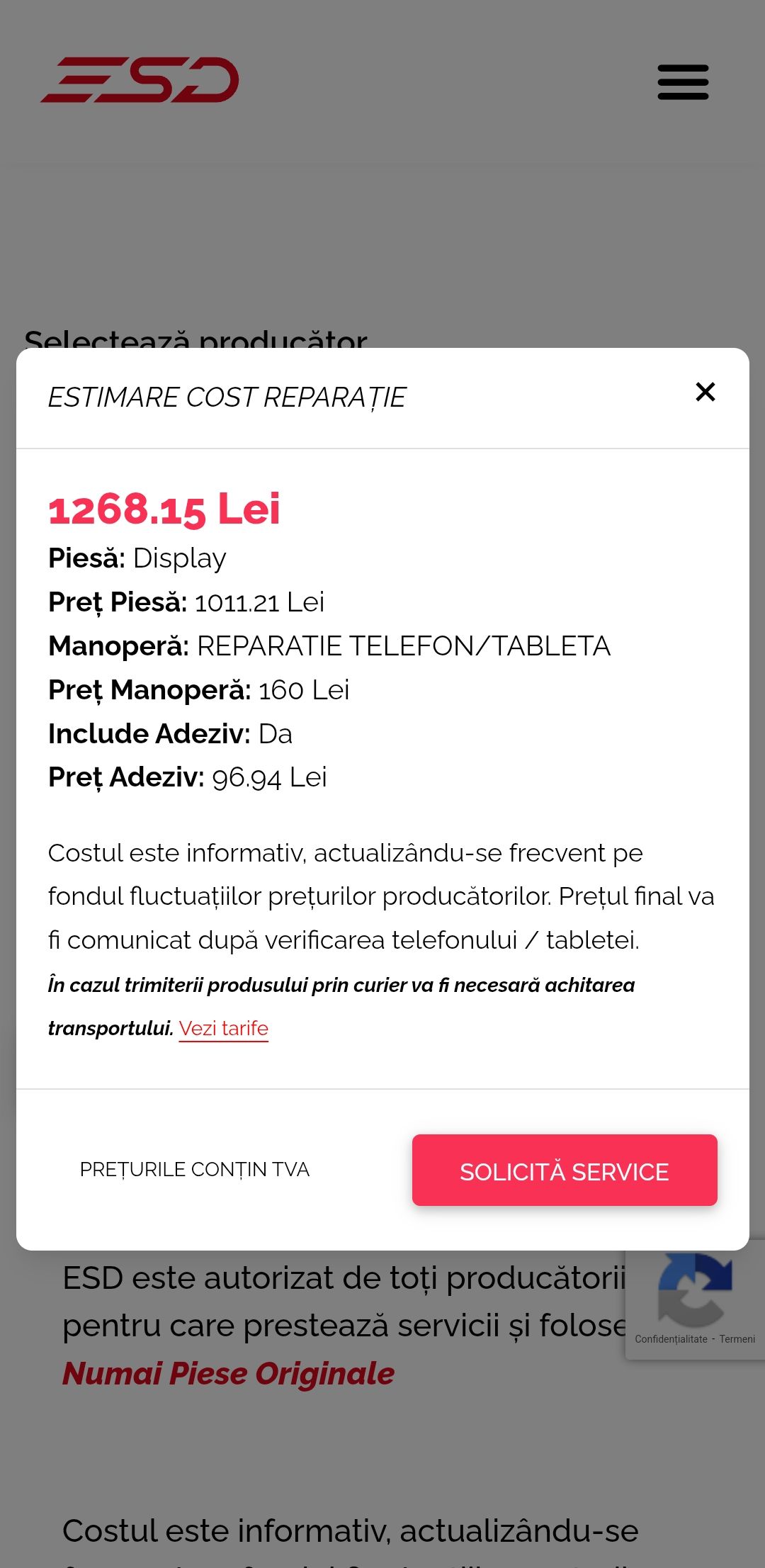Open the 'Vezi tarife' link
The width and height of the screenshot is (765, 1568).
tap(224, 1027)
